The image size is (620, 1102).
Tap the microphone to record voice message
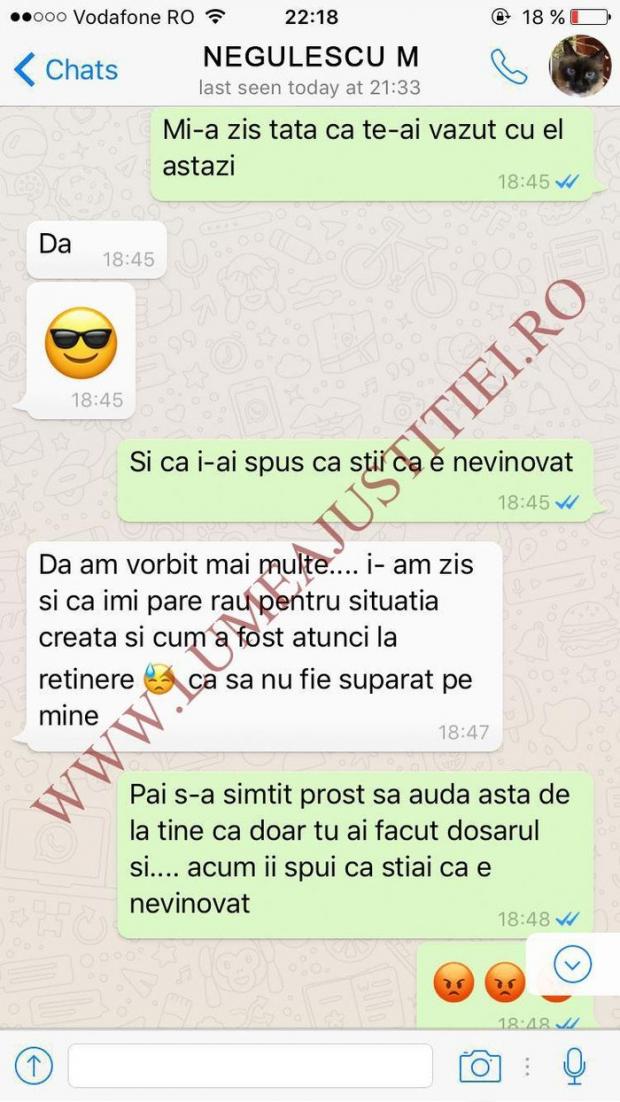pyautogui.click(x=574, y=1066)
